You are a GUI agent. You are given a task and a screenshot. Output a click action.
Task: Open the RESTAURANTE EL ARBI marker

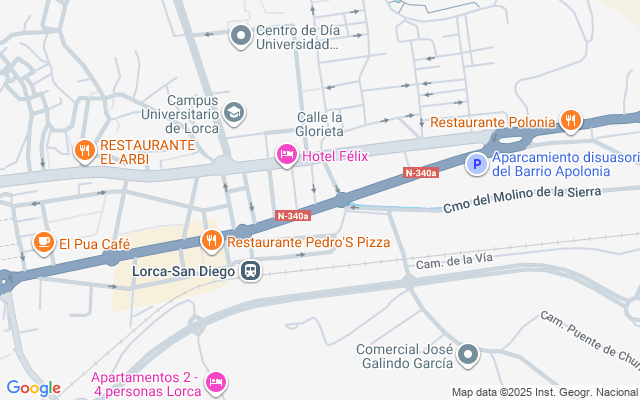click(x=85, y=151)
